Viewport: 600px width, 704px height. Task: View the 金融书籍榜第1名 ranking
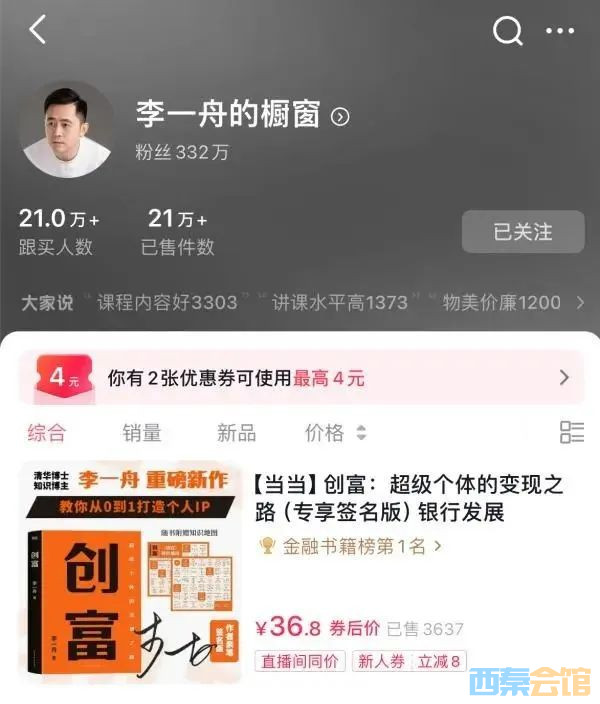(x=350, y=546)
